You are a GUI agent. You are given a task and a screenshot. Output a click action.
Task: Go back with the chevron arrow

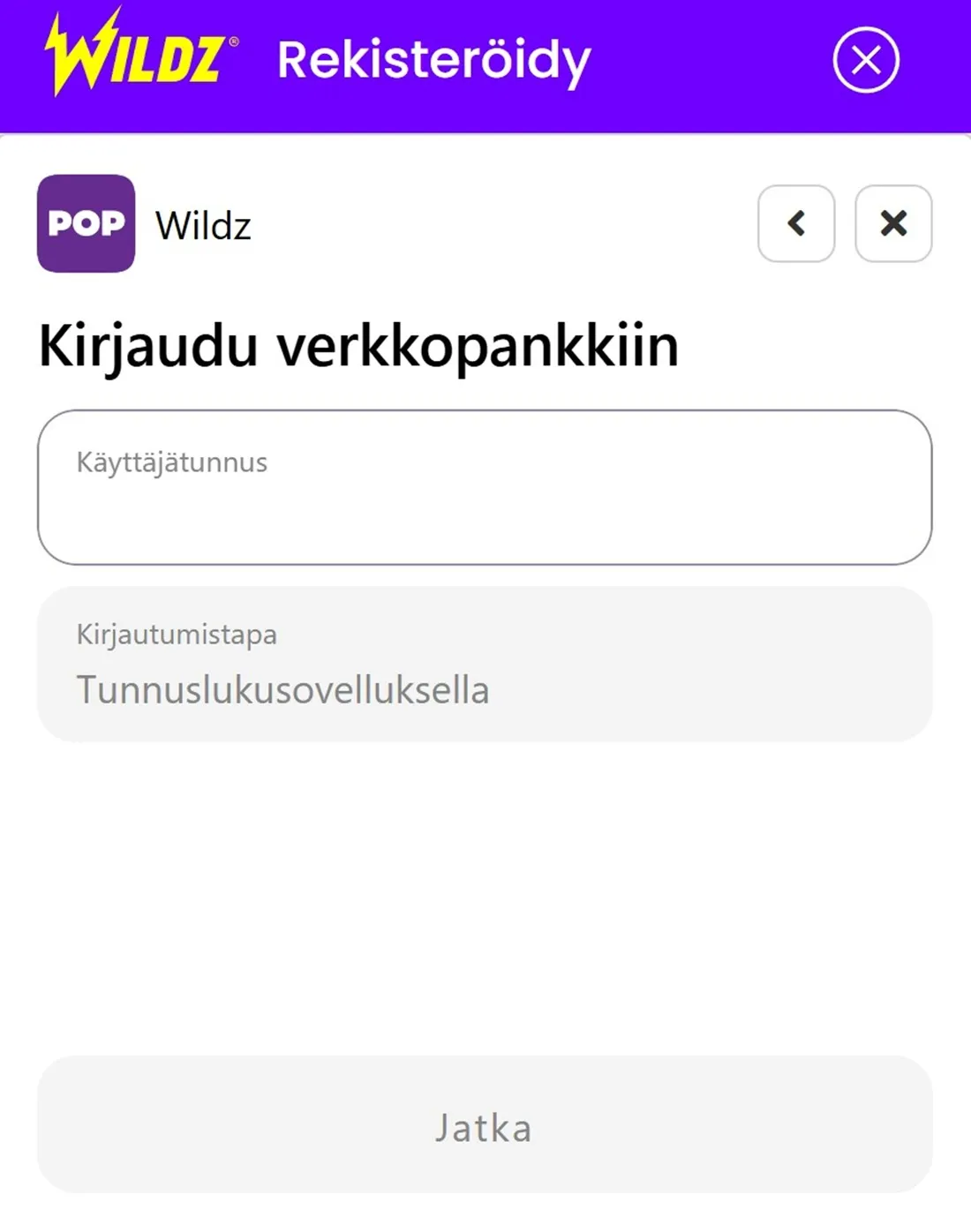[796, 223]
